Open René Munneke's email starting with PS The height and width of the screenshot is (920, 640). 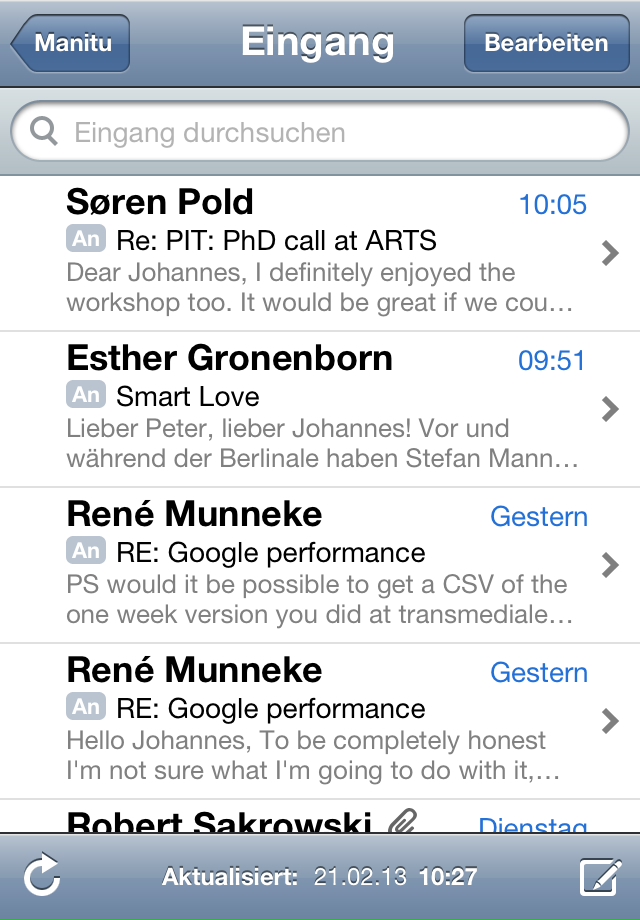pos(320,566)
